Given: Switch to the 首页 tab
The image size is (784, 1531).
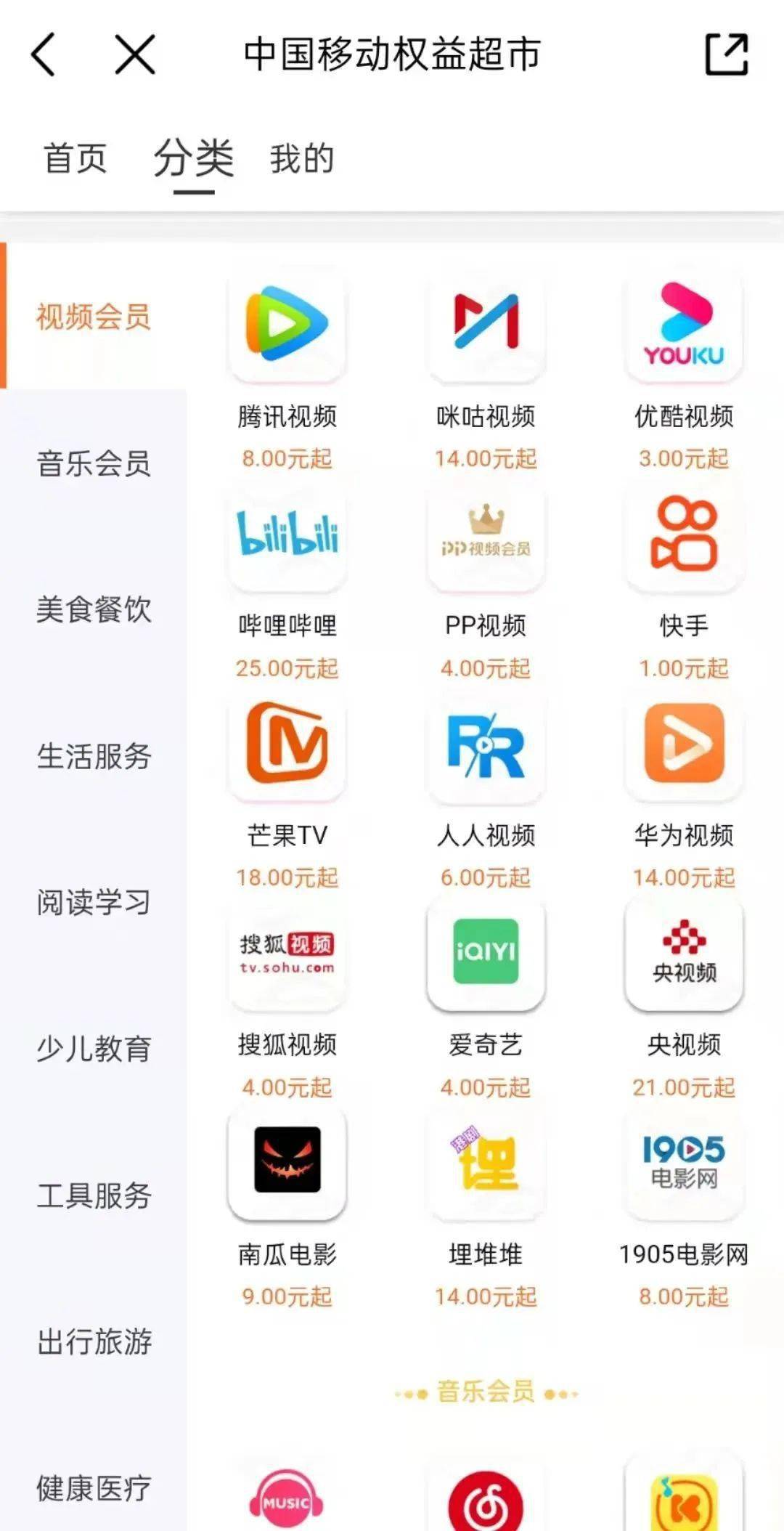Looking at the screenshot, I should coord(76,158).
